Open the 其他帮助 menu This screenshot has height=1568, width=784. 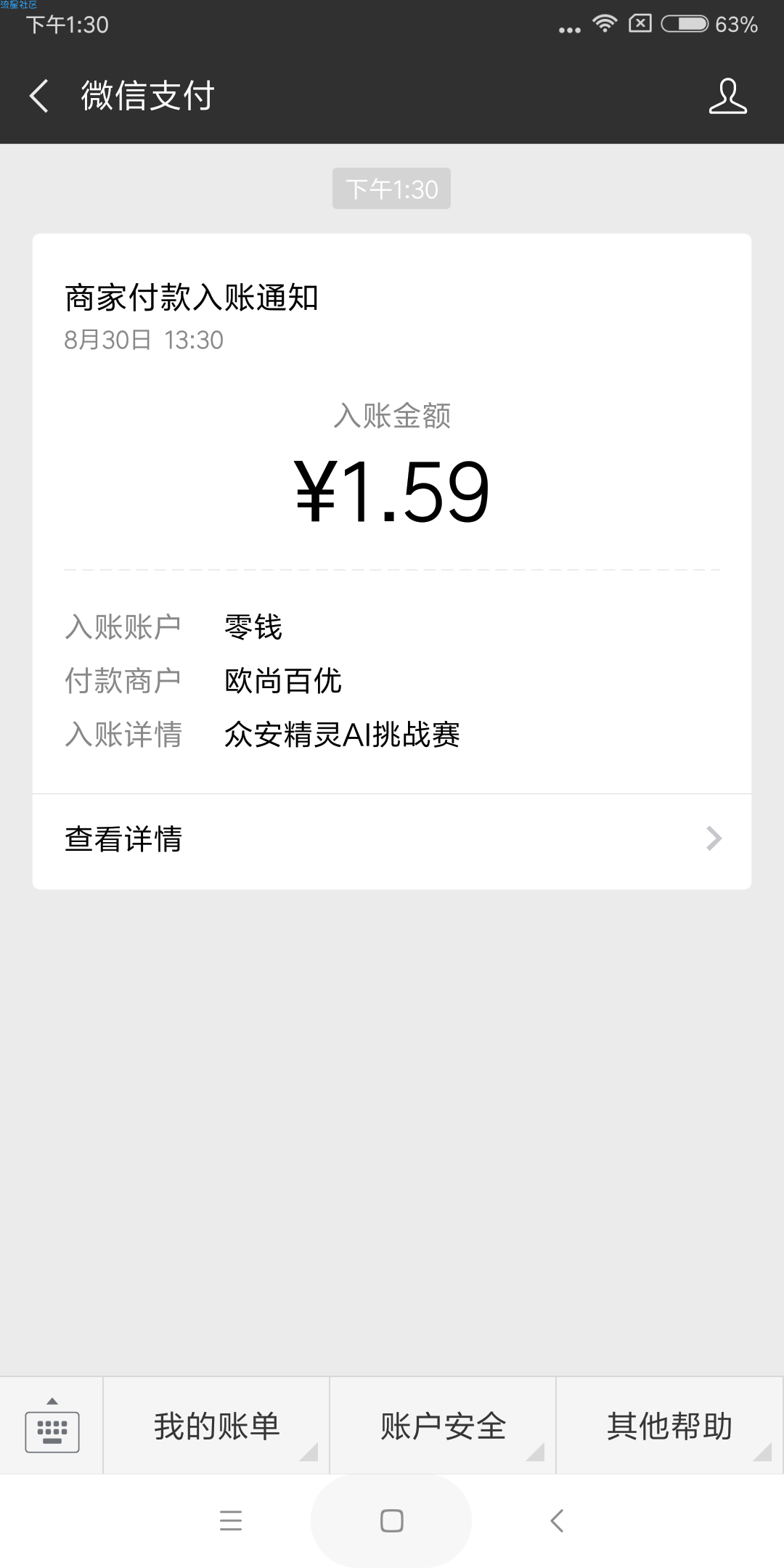(670, 1426)
